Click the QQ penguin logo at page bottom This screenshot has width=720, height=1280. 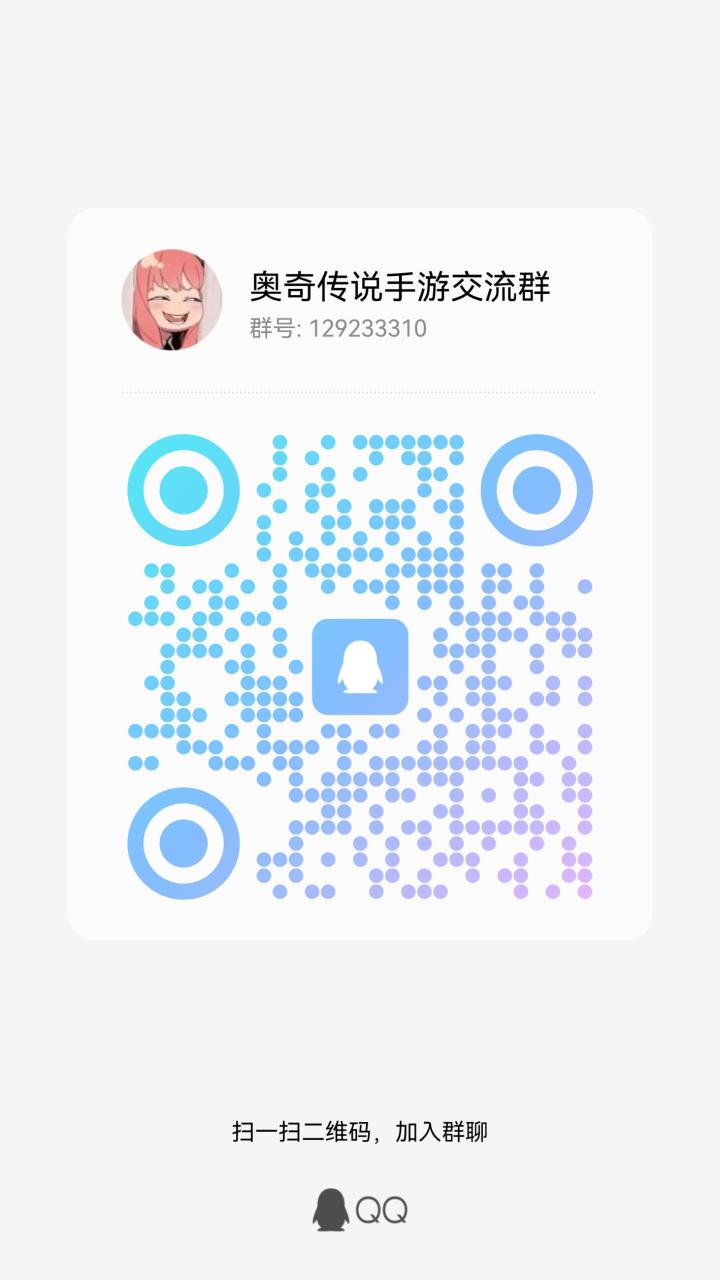pos(330,1207)
